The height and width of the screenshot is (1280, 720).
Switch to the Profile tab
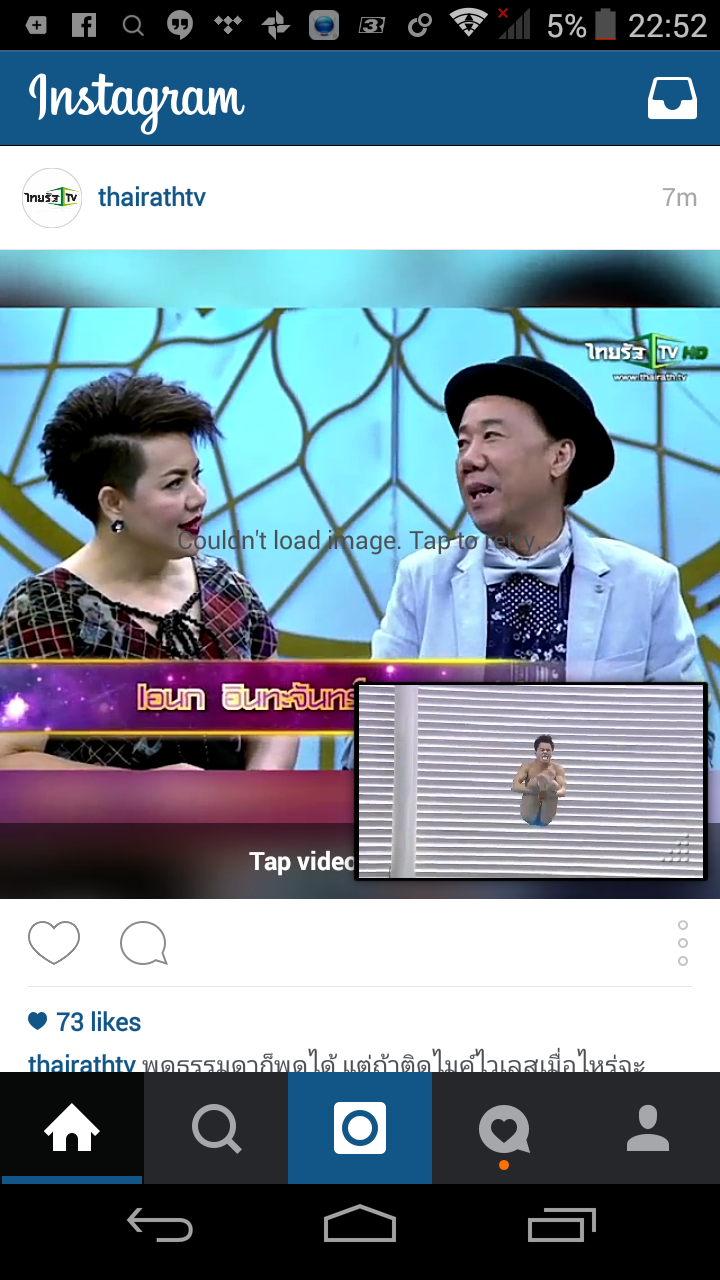(x=648, y=1128)
